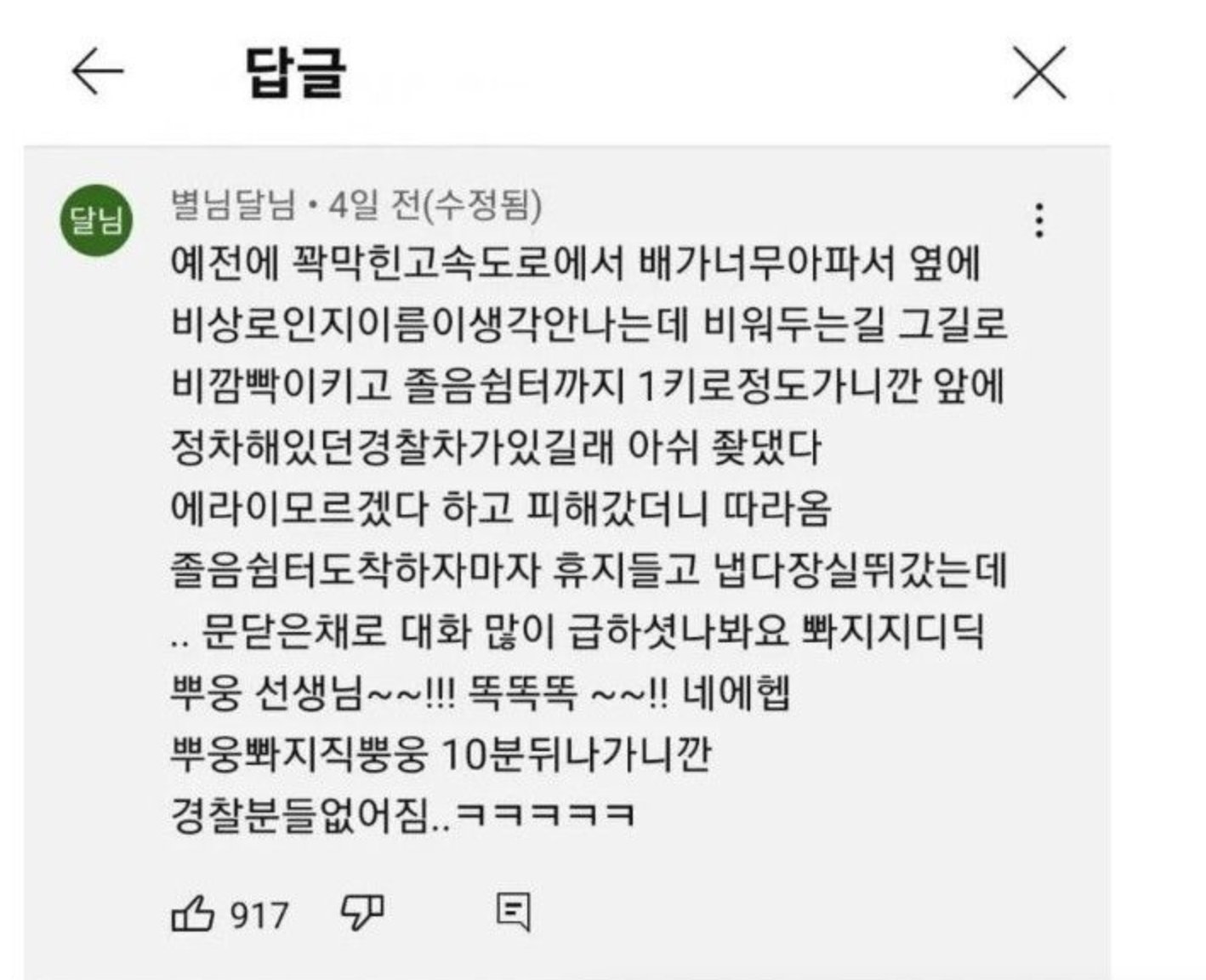This screenshot has height=980, width=1206.
Task: Reply to 별님달님's comment
Action: tap(513, 912)
